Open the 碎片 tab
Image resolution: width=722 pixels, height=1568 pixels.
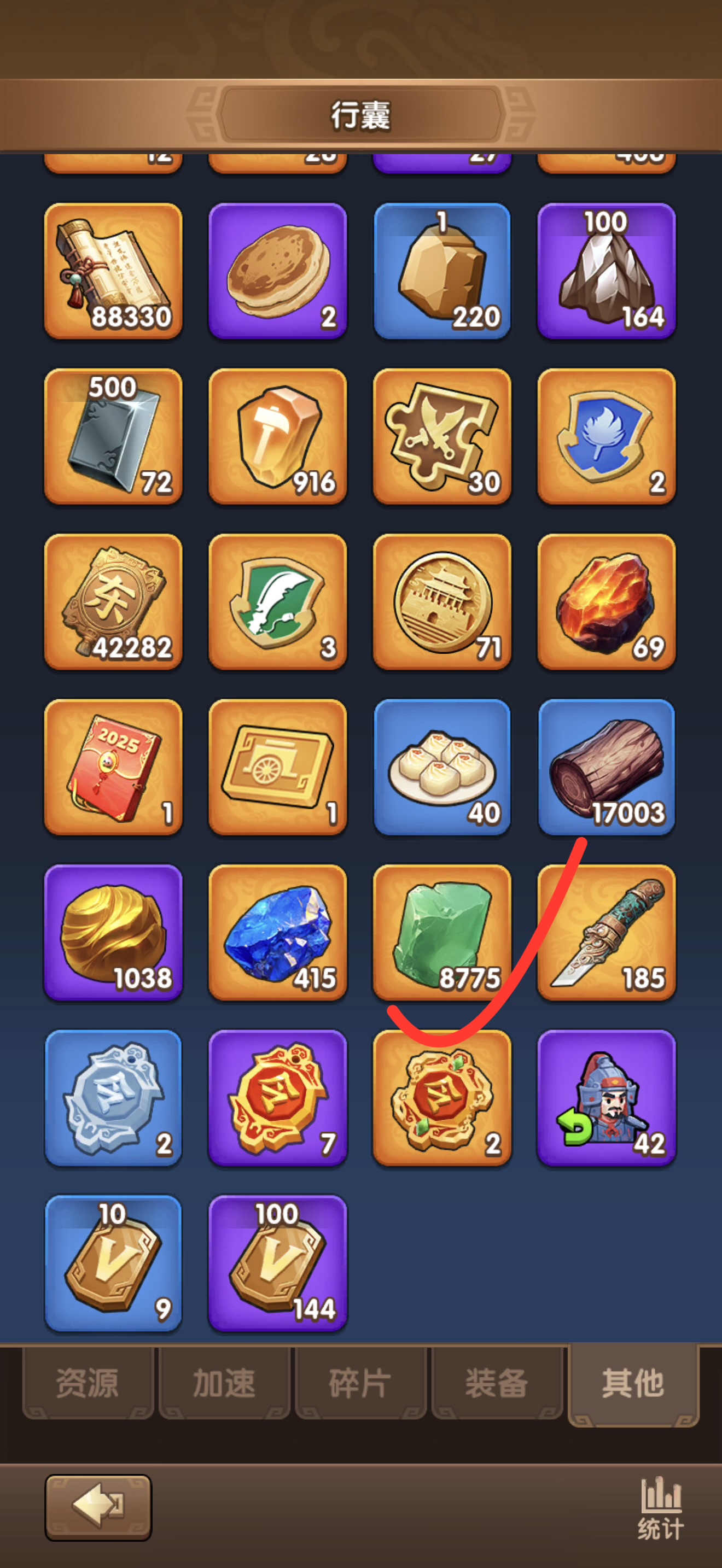coord(360,1382)
